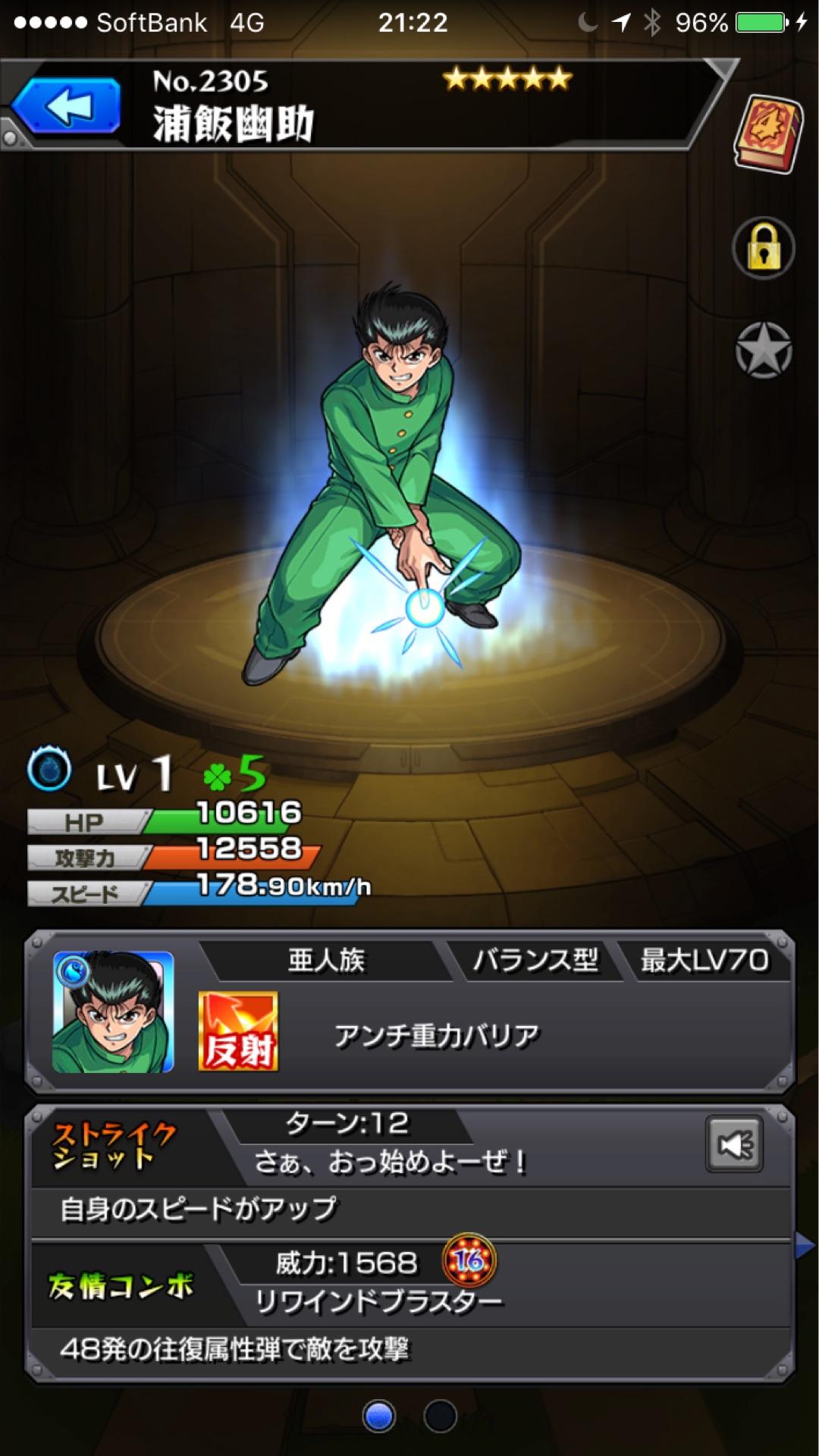Image resolution: width=819 pixels, height=1456 pixels.
Task: Tap the back arrow icon in the header
Action: pyautogui.click(x=68, y=106)
